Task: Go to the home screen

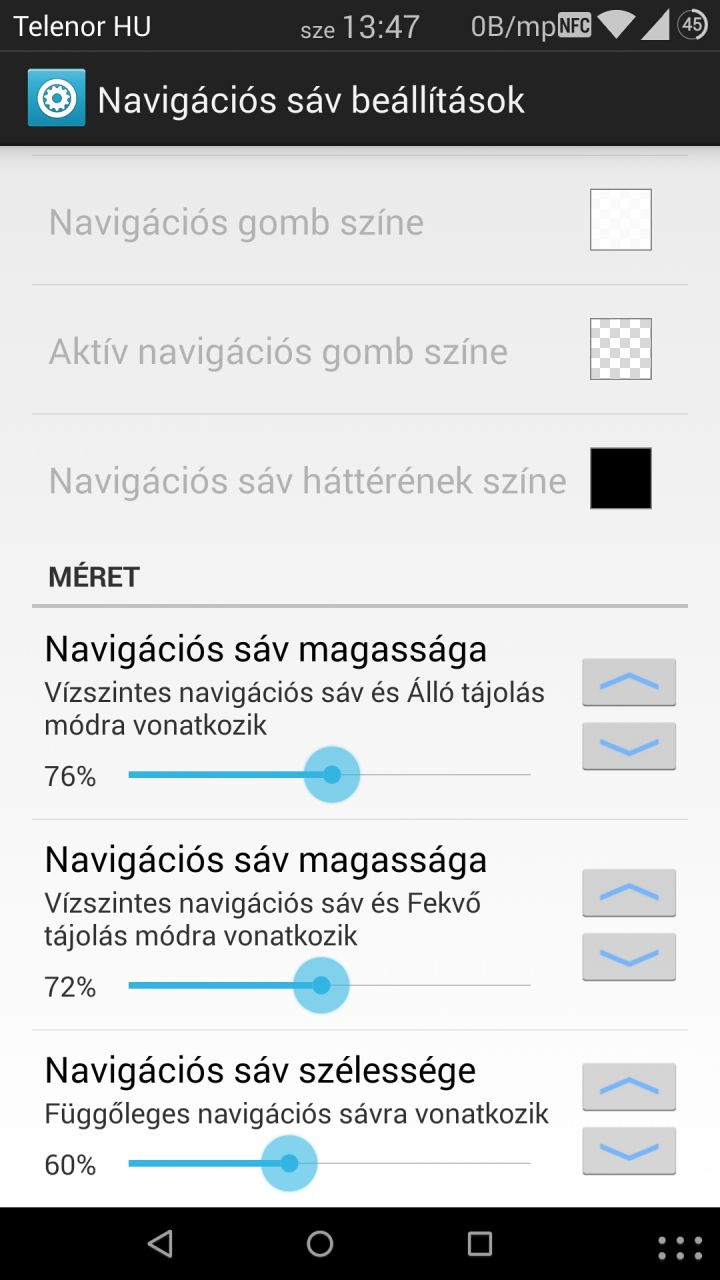Action: pyautogui.click(x=320, y=1243)
